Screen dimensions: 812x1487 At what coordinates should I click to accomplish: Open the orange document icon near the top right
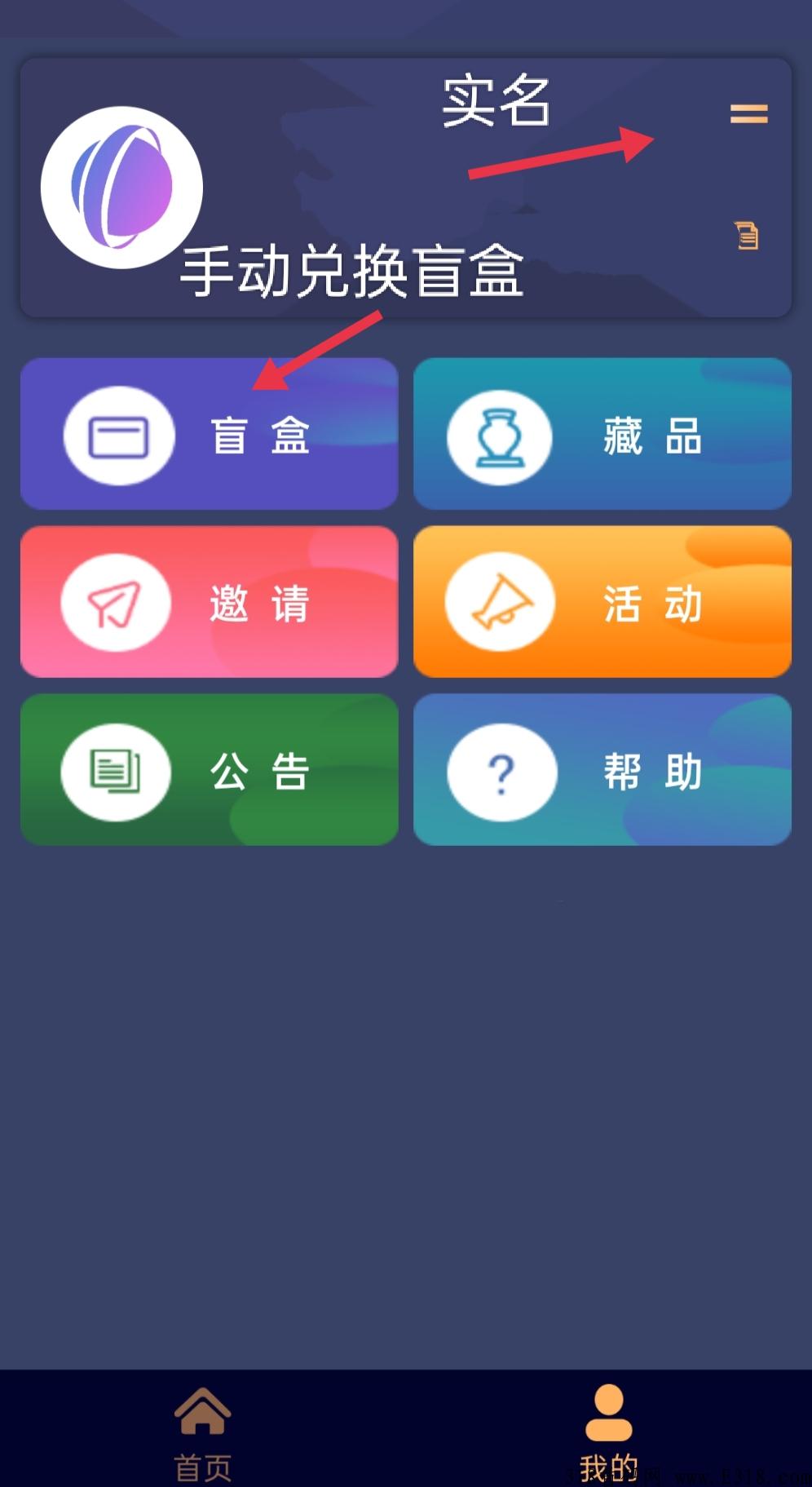click(747, 237)
